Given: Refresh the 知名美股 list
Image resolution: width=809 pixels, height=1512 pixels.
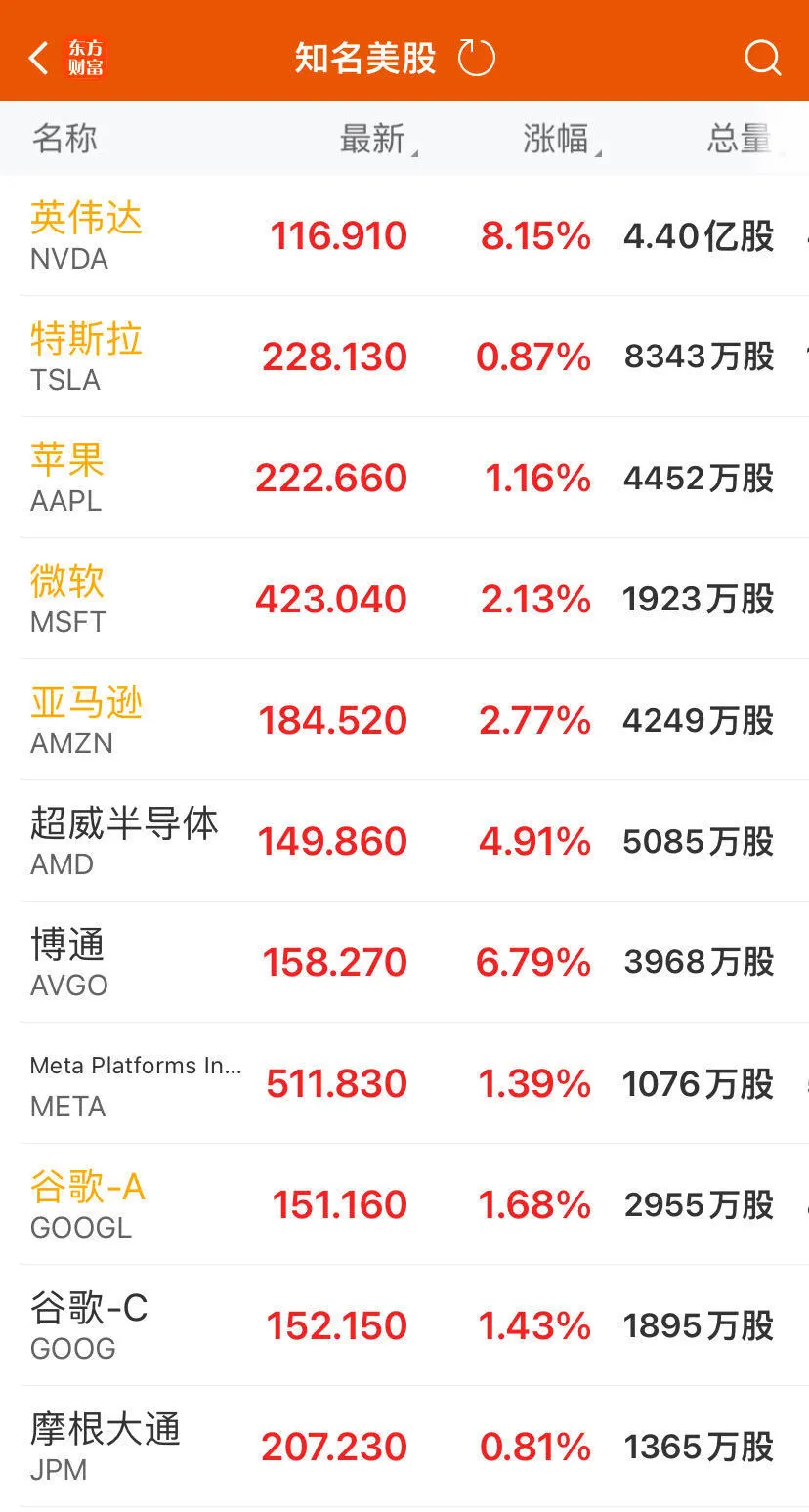Looking at the screenshot, I should point(477,59).
